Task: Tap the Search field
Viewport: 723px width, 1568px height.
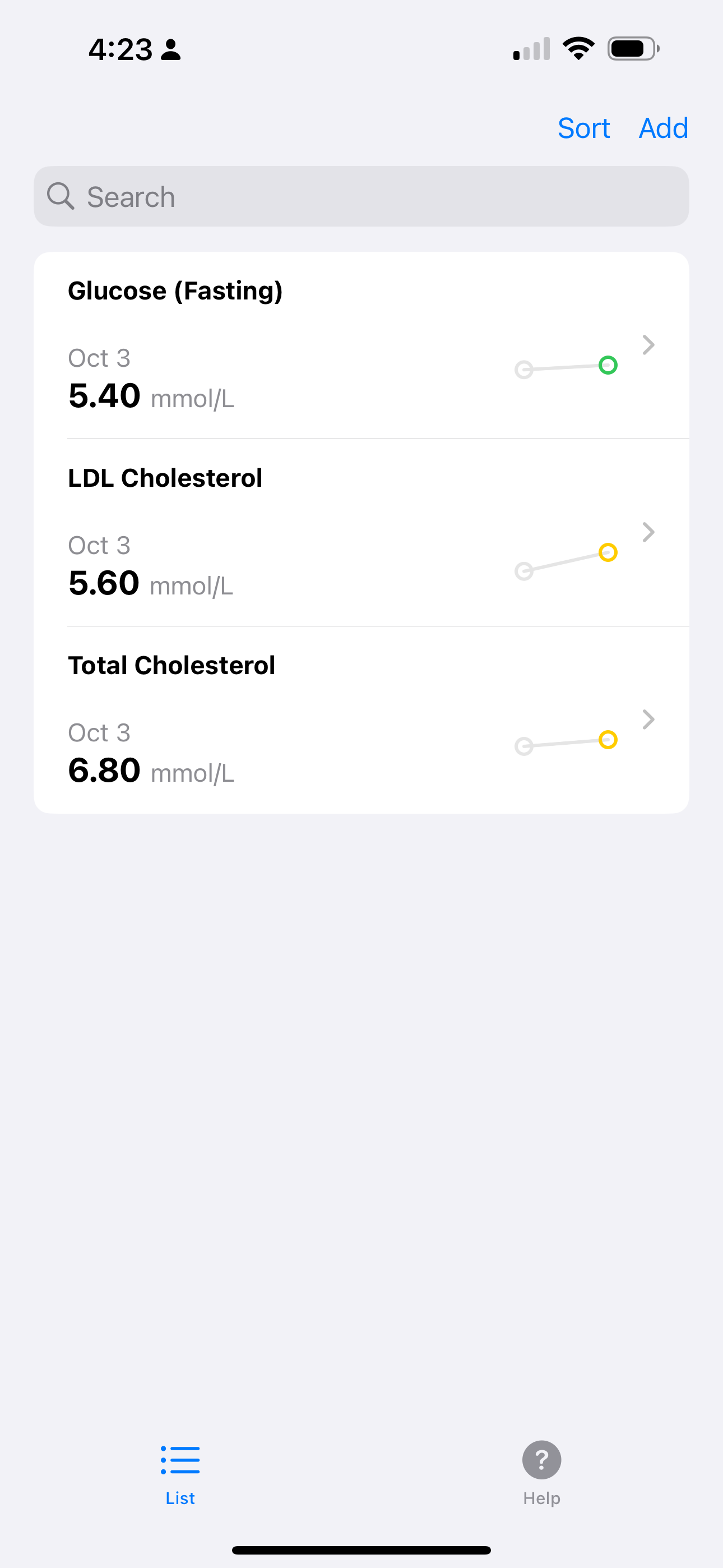Action: point(361,196)
